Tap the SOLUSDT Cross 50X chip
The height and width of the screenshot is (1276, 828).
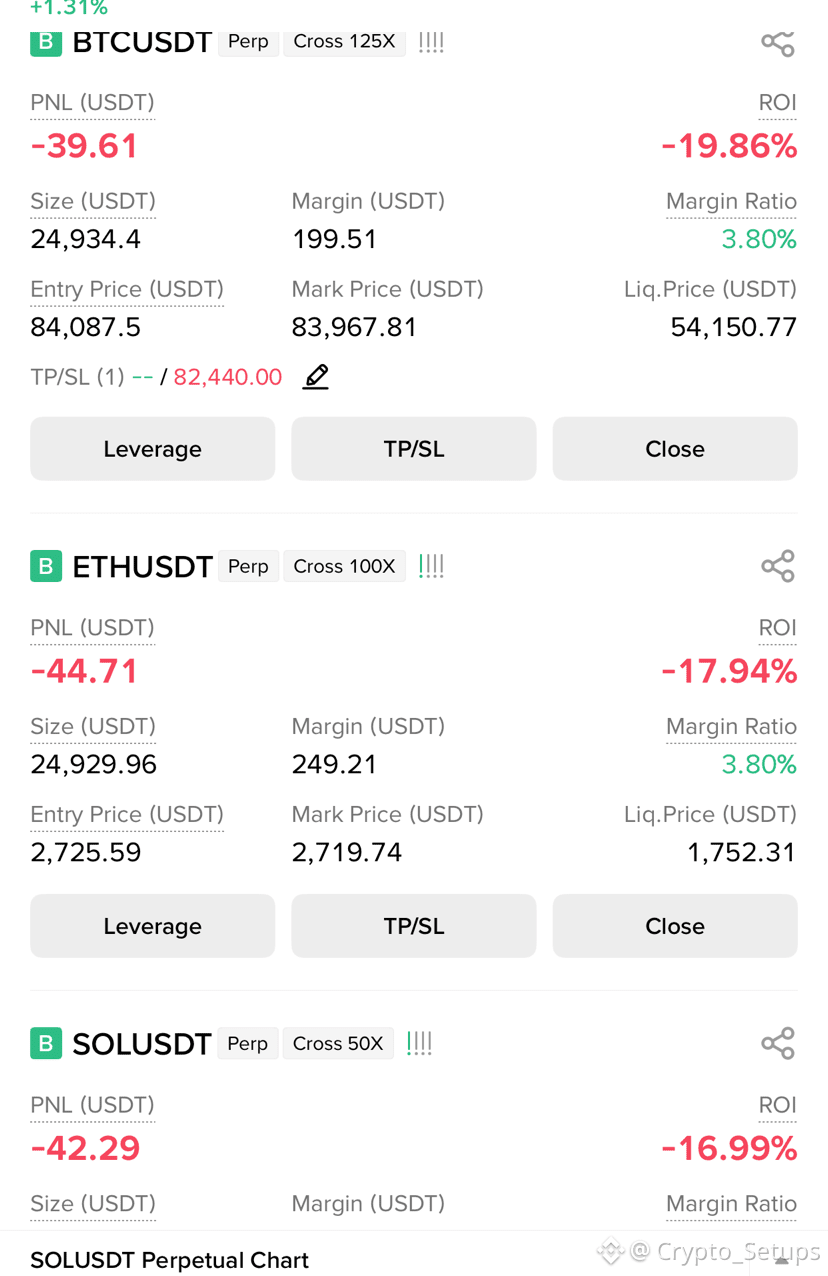coord(338,1043)
